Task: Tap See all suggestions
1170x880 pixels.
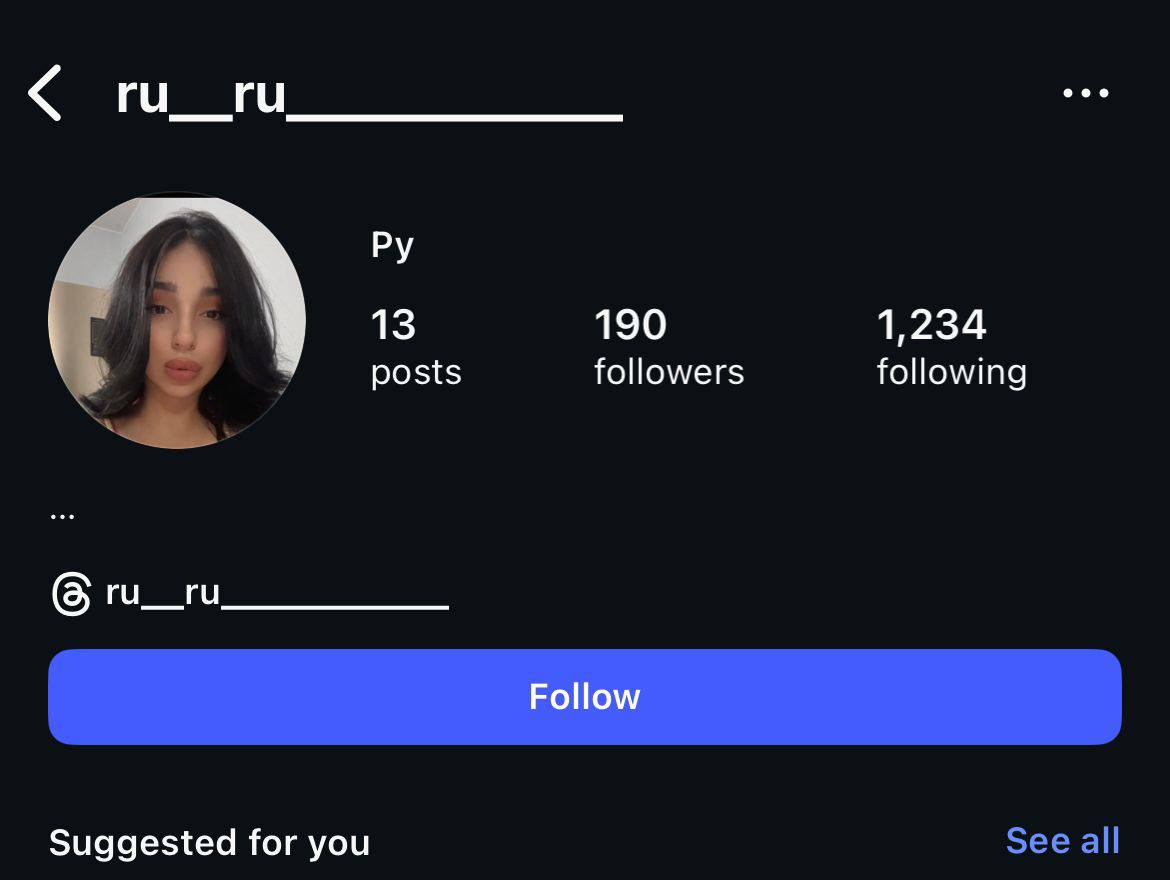Action: [1063, 840]
